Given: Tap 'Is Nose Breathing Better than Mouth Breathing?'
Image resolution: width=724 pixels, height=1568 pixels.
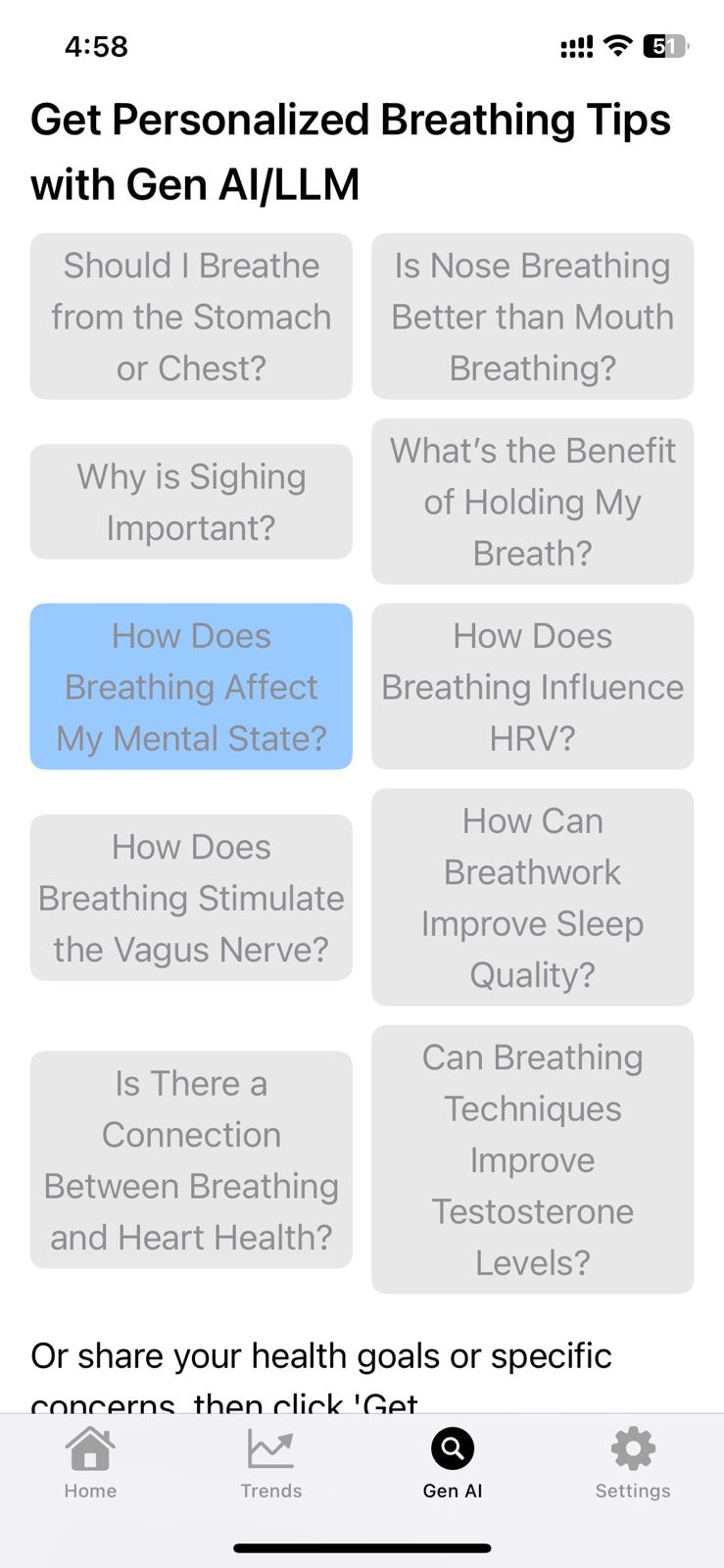Looking at the screenshot, I should (532, 317).
